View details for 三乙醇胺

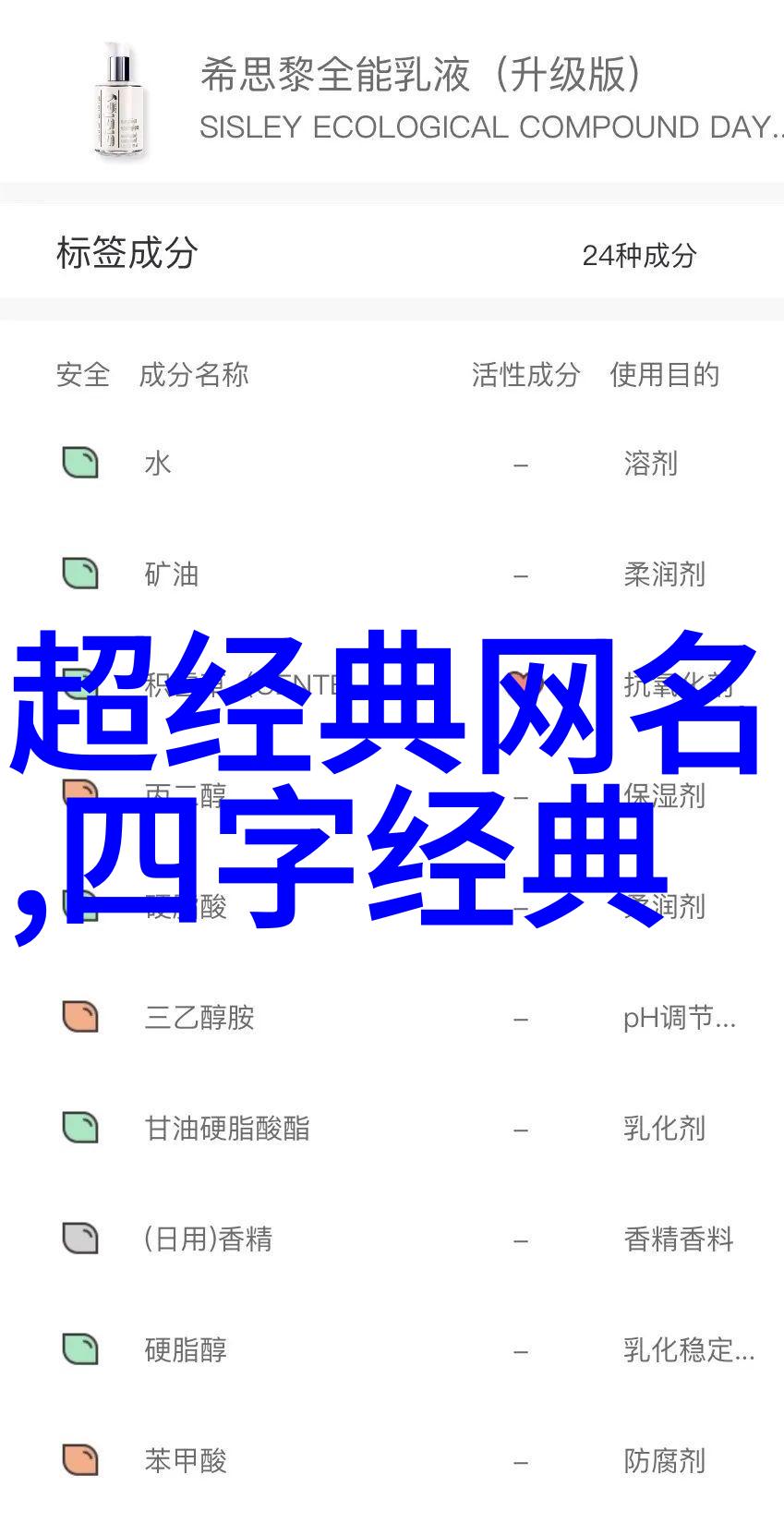click(392, 1018)
